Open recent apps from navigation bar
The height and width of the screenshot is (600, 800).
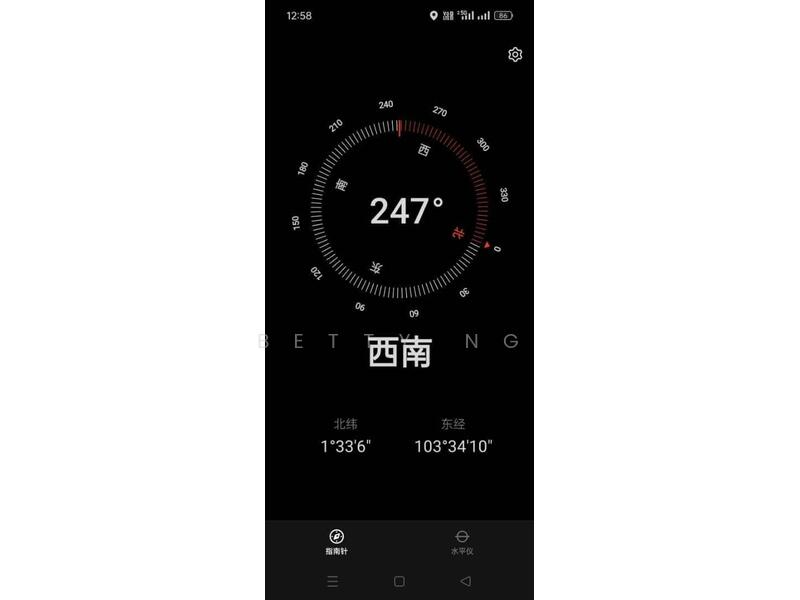[x=333, y=581]
